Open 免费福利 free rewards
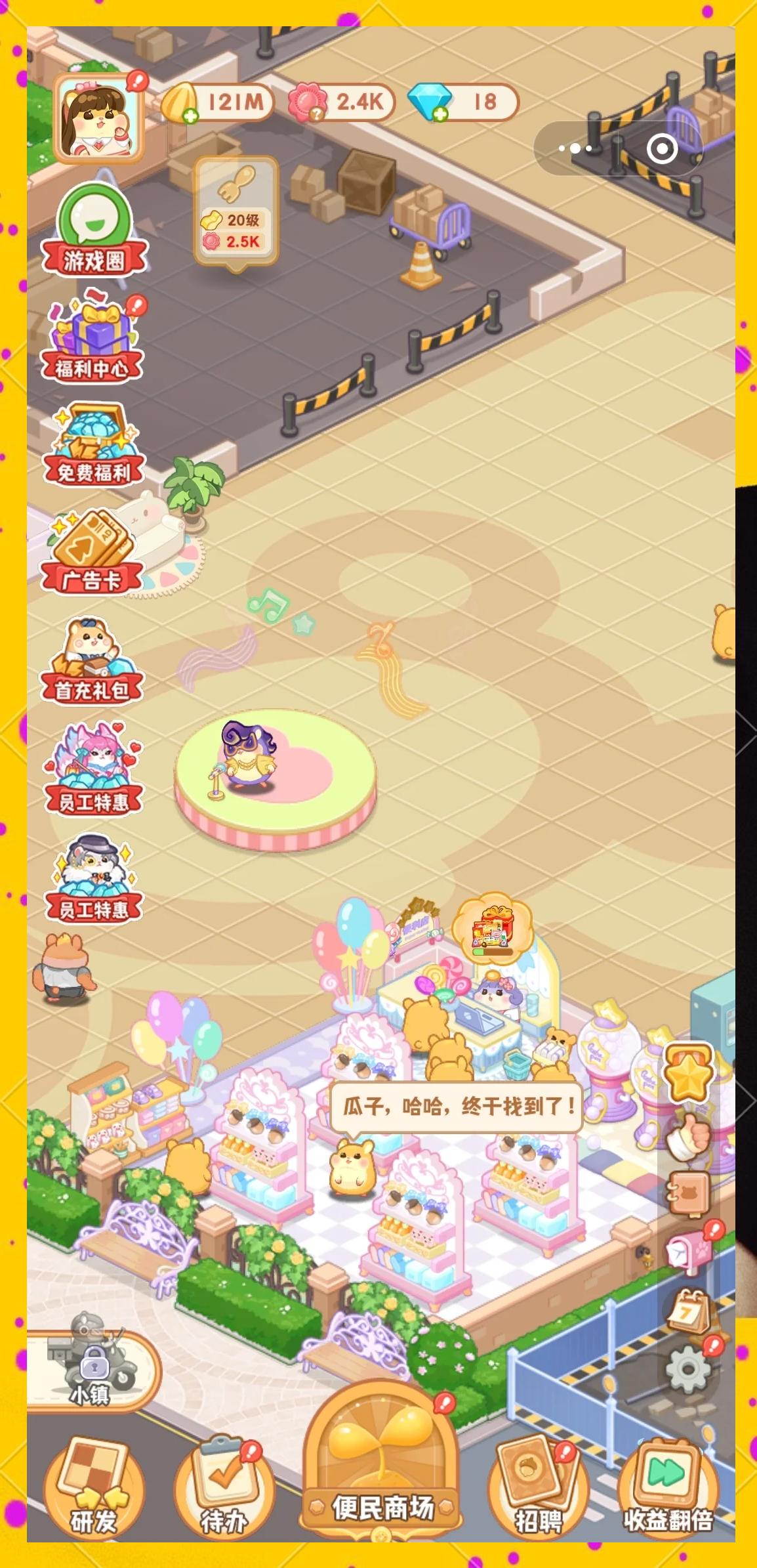This screenshot has width=757, height=1568. 94,444
